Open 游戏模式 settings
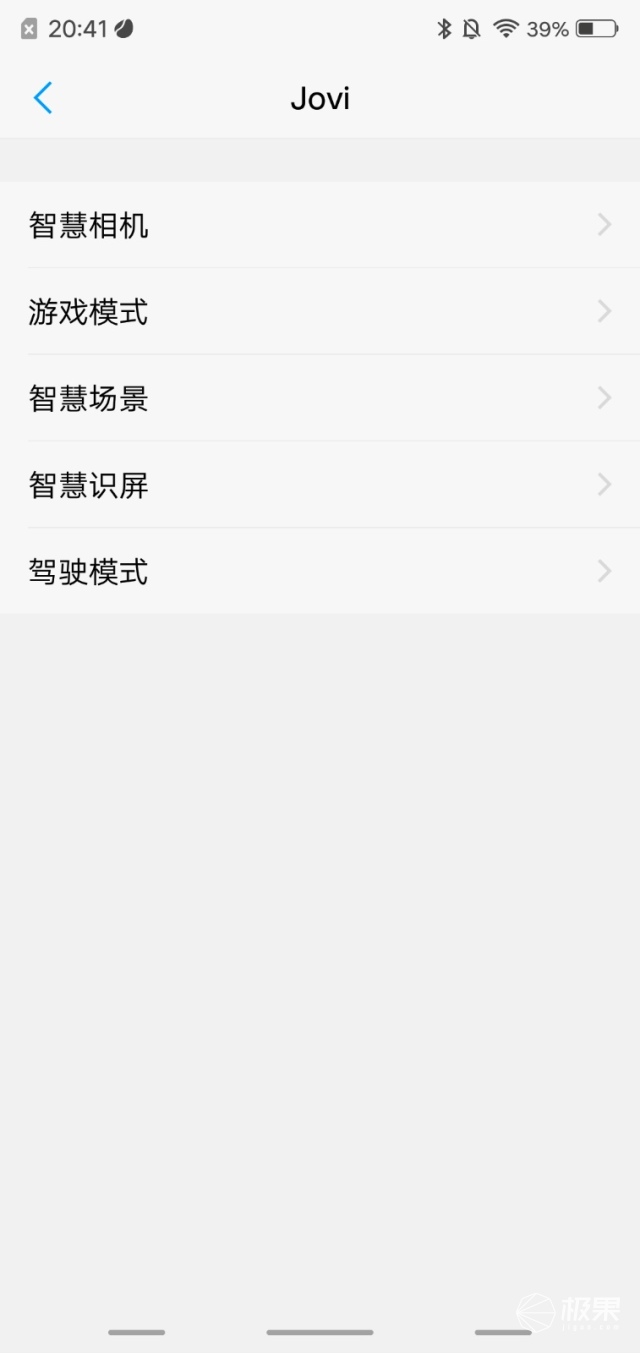Image resolution: width=640 pixels, height=1353 pixels. click(x=320, y=312)
